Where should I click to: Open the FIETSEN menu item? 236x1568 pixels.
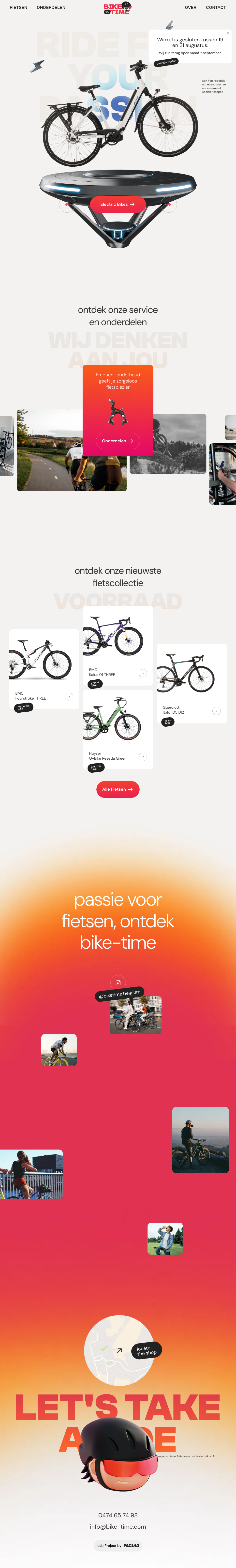coord(18,8)
